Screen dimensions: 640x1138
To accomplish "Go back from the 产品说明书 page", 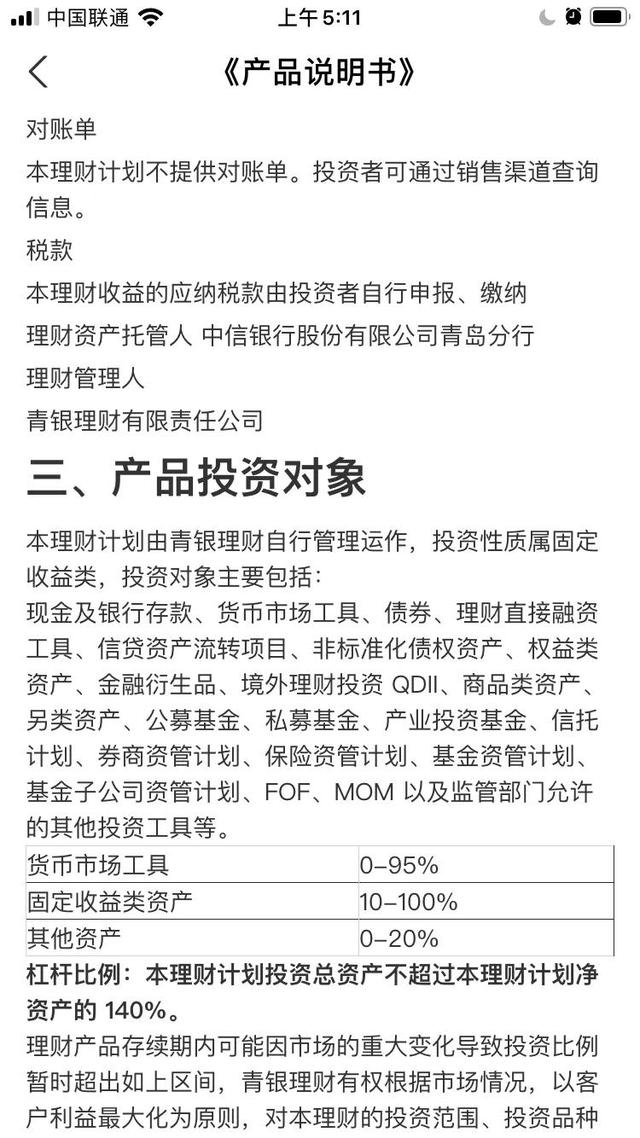I will pyautogui.click(x=38, y=72).
